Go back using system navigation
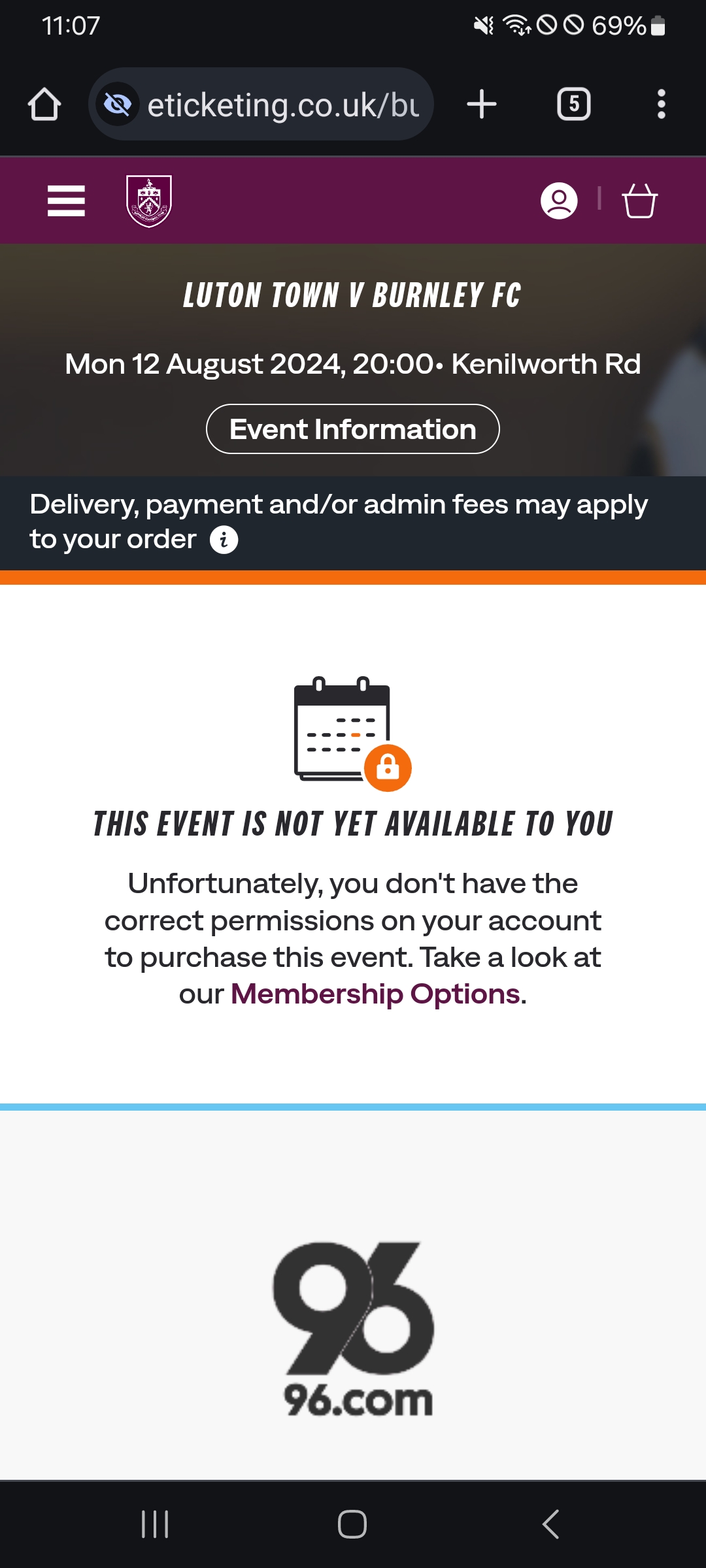Image resolution: width=706 pixels, height=1568 pixels. click(550, 1524)
